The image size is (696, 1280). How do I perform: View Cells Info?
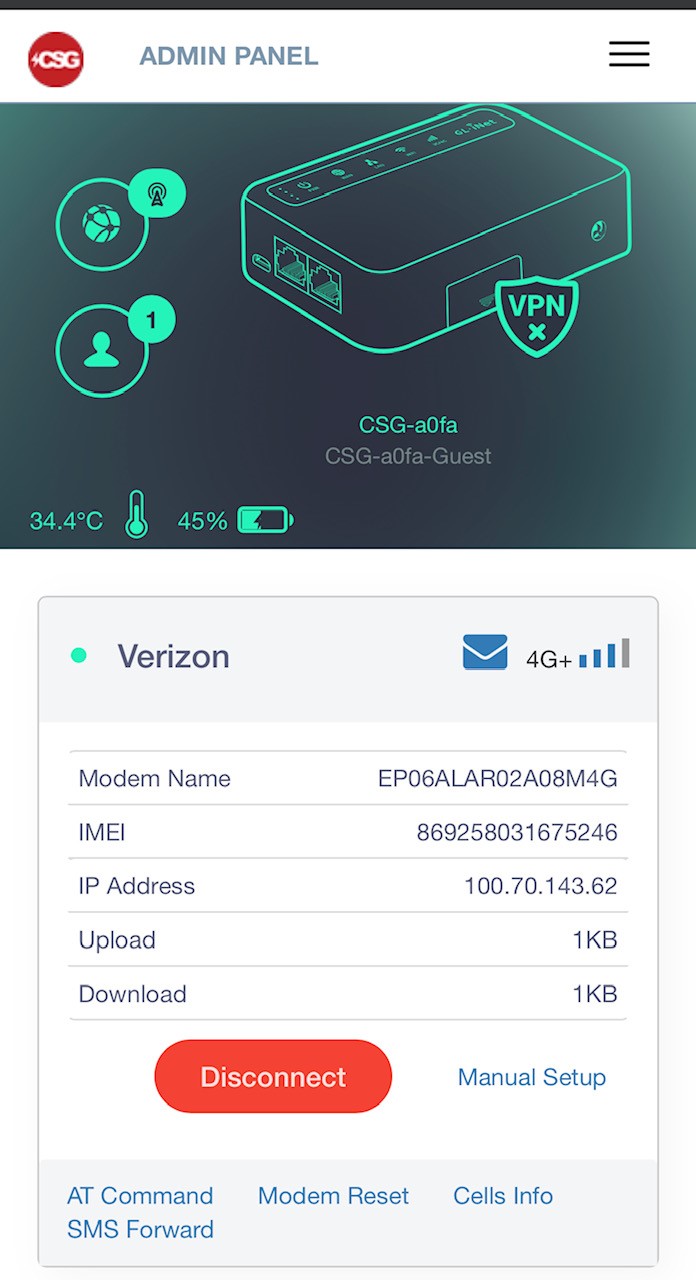tap(503, 1196)
